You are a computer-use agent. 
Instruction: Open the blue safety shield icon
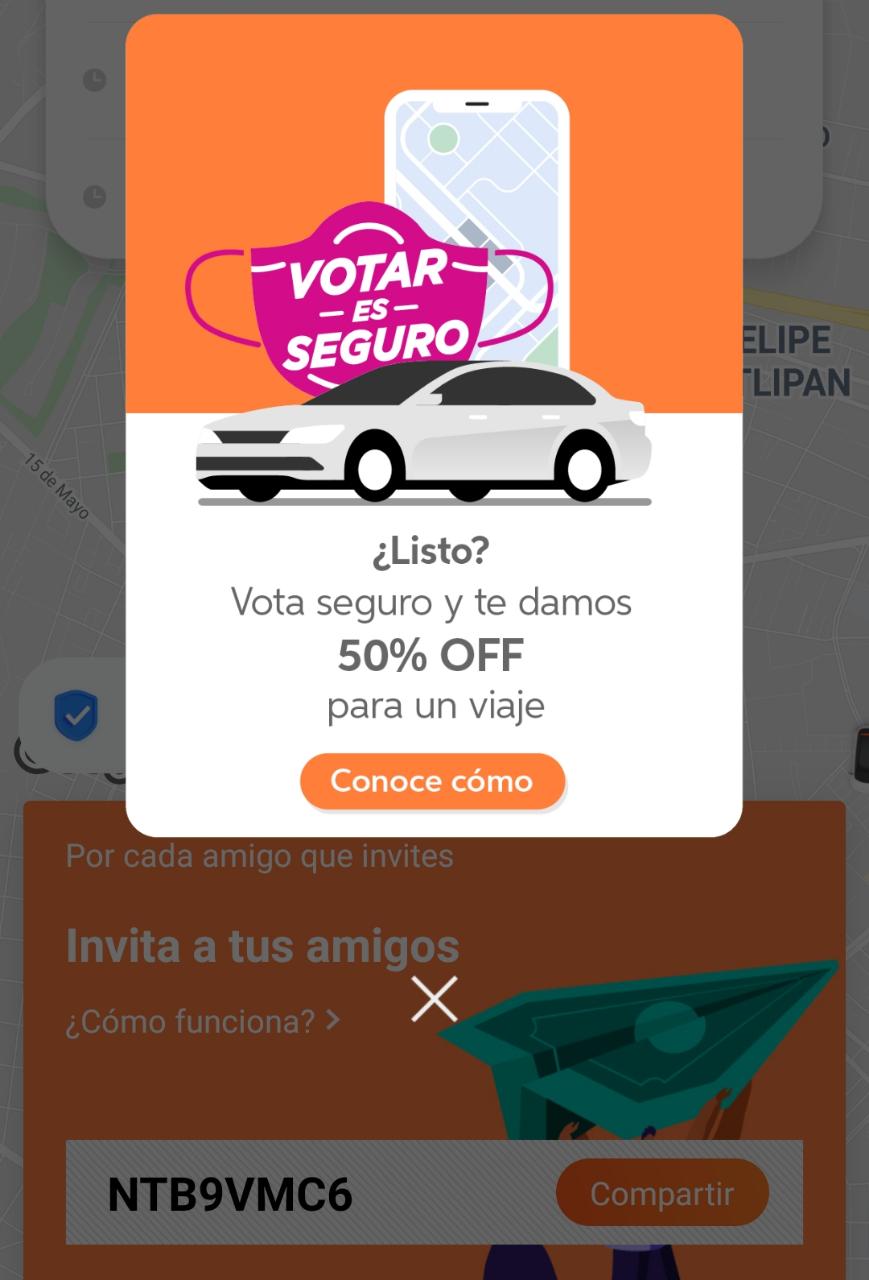click(x=76, y=716)
